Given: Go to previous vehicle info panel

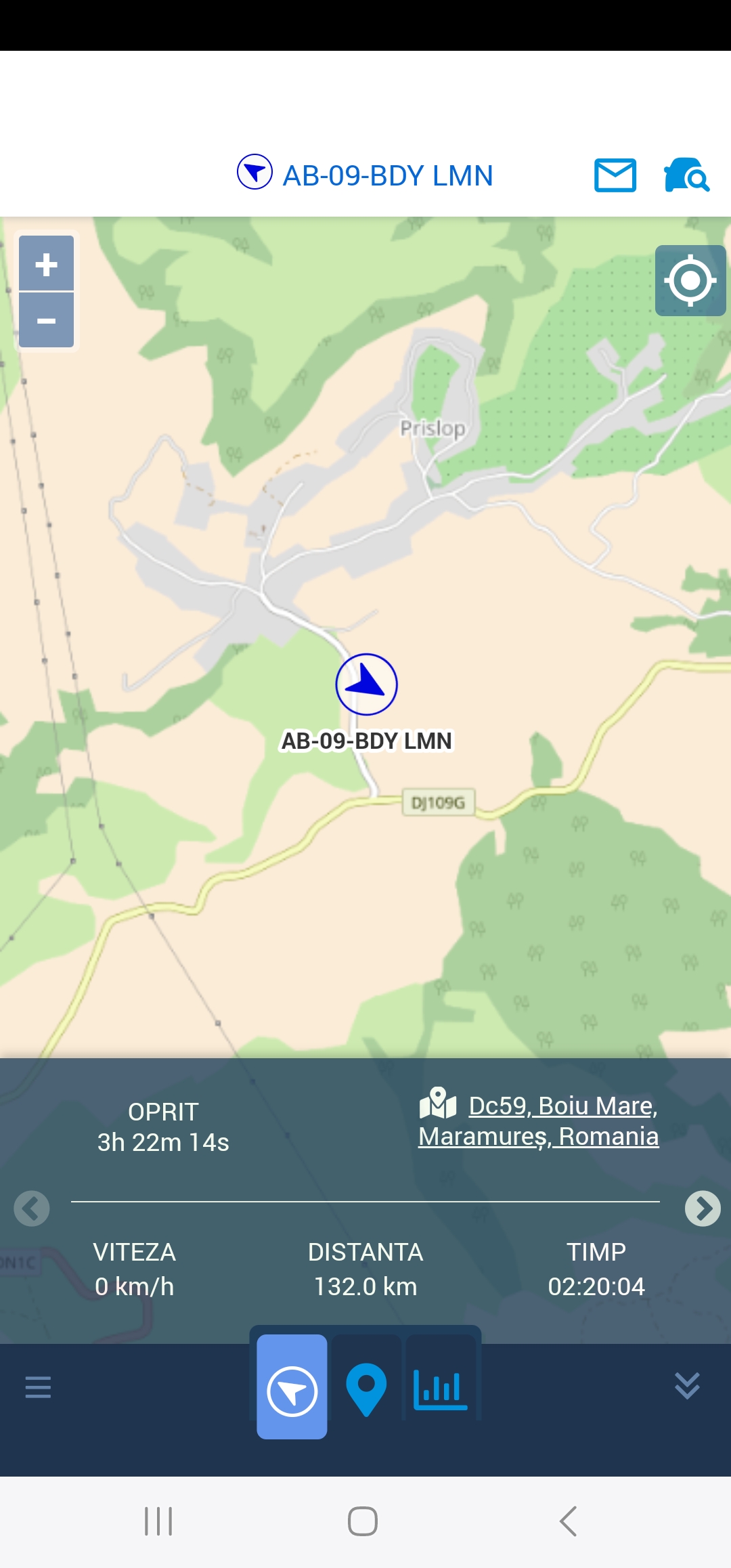Looking at the screenshot, I should click(x=32, y=1208).
